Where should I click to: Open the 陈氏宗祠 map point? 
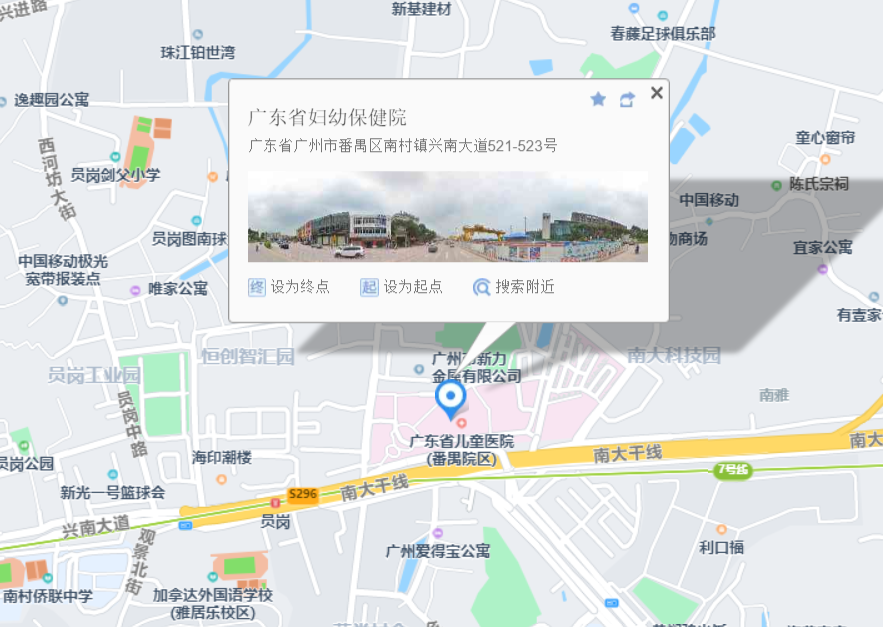click(777, 185)
